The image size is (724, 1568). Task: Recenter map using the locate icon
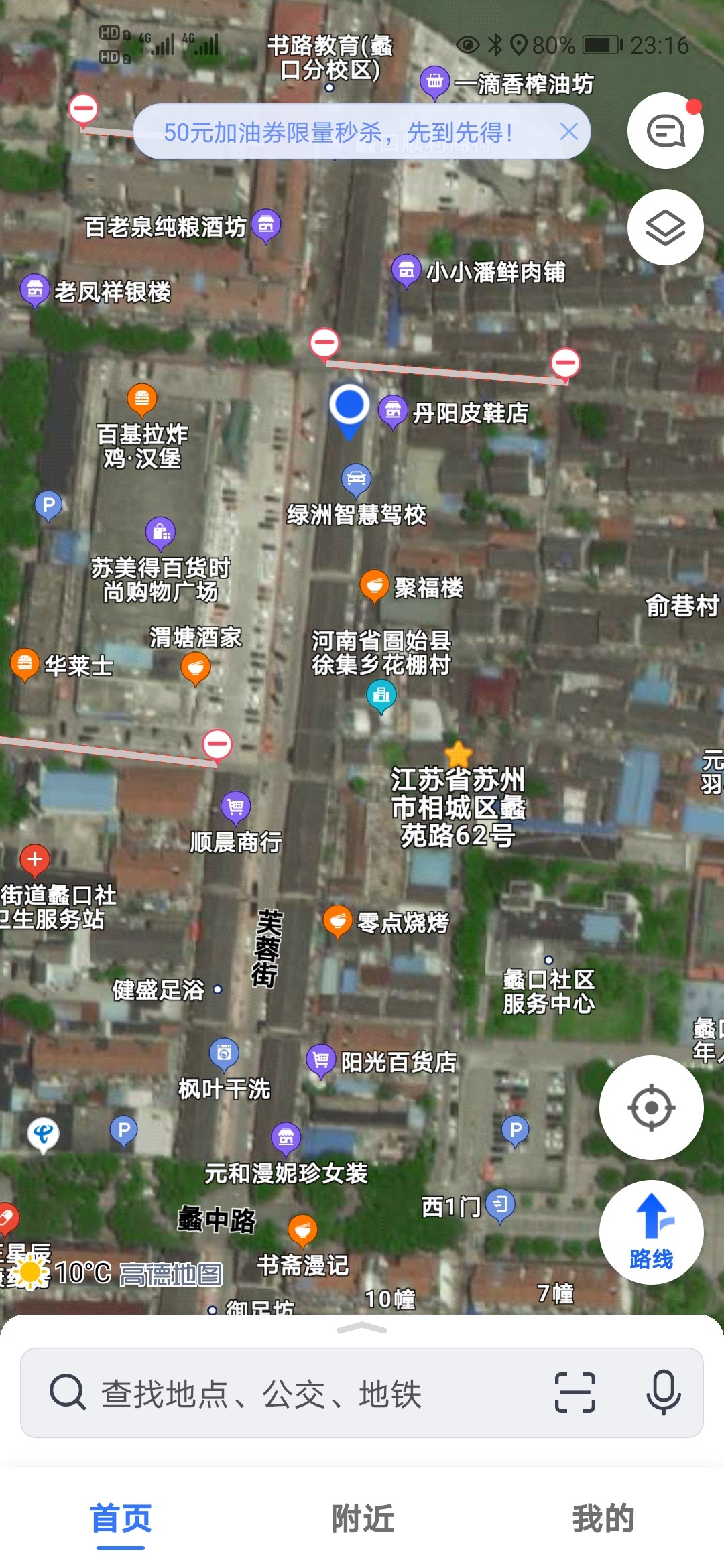(651, 1107)
